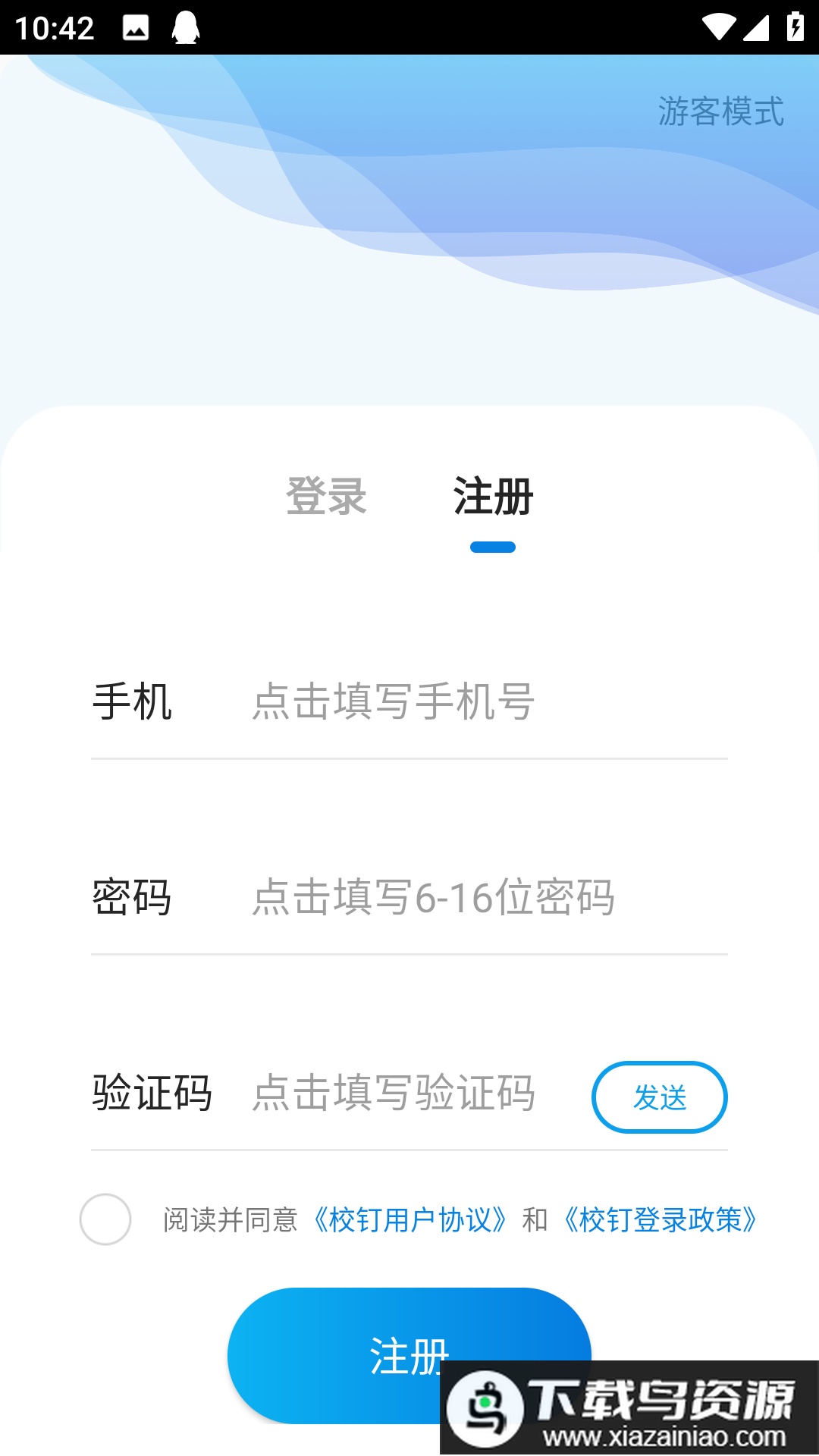The image size is (819, 1456).
Task: Select the 注册 tab
Action: coord(493,497)
